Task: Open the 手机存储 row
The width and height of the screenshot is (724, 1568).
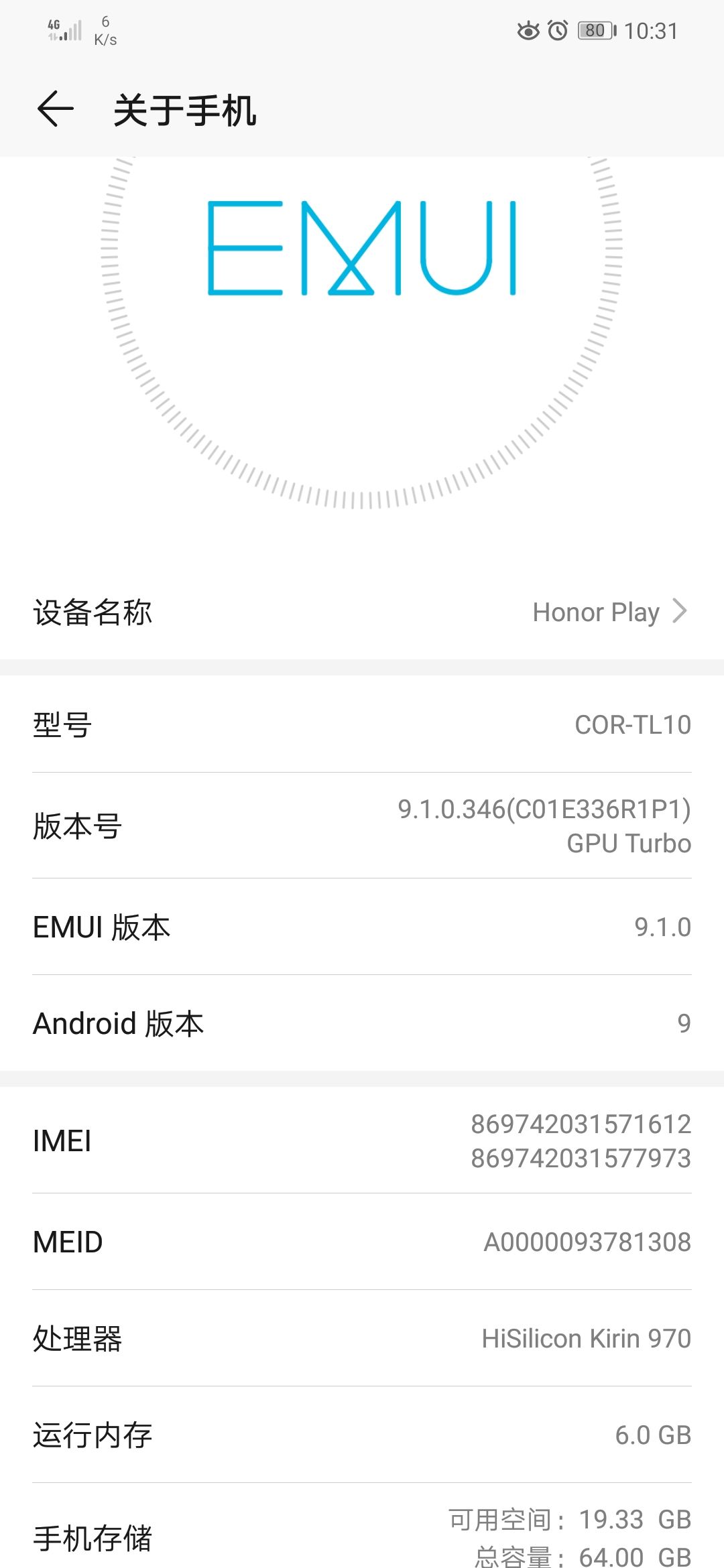Action: [362, 1537]
